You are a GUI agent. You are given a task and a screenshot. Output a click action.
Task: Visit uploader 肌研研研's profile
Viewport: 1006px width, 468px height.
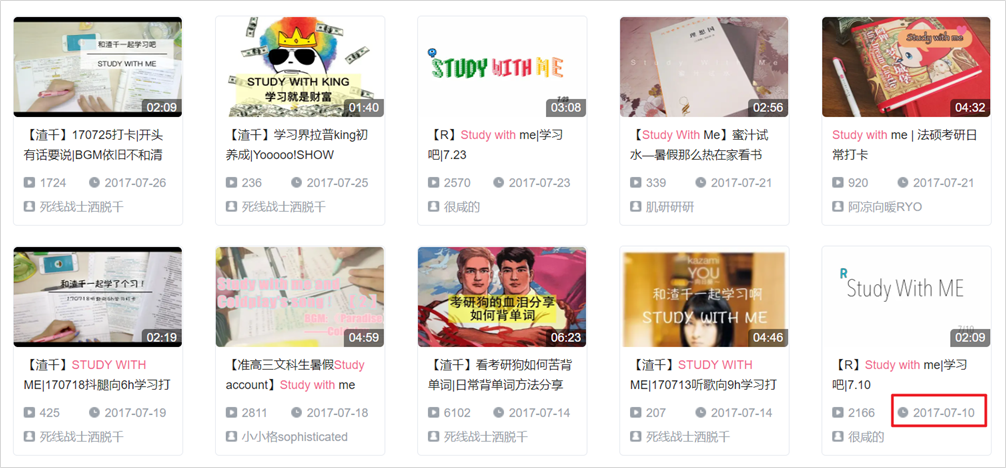click(668, 206)
